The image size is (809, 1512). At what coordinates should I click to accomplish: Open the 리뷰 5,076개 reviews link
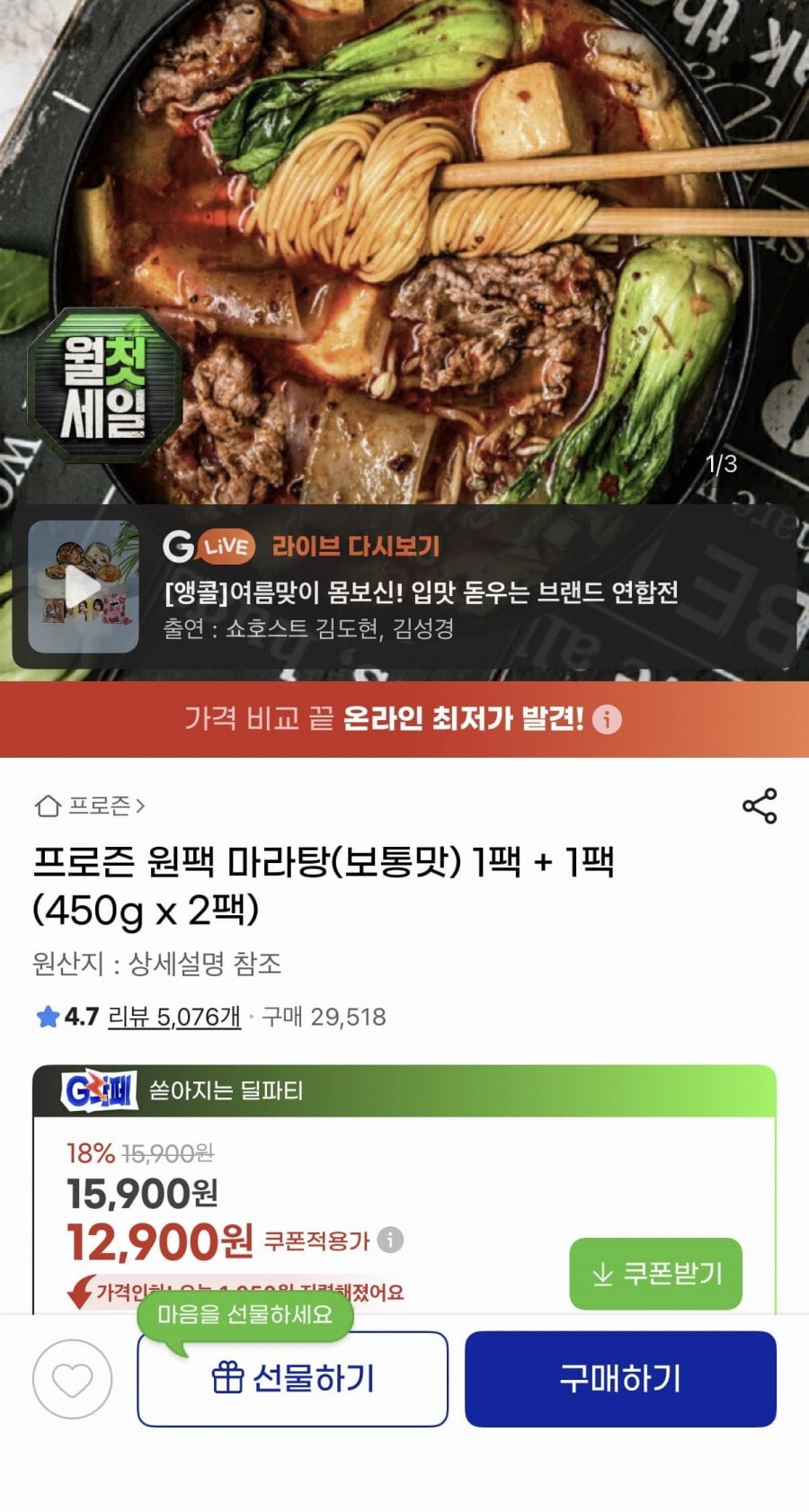pyautogui.click(x=174, y=1017)
